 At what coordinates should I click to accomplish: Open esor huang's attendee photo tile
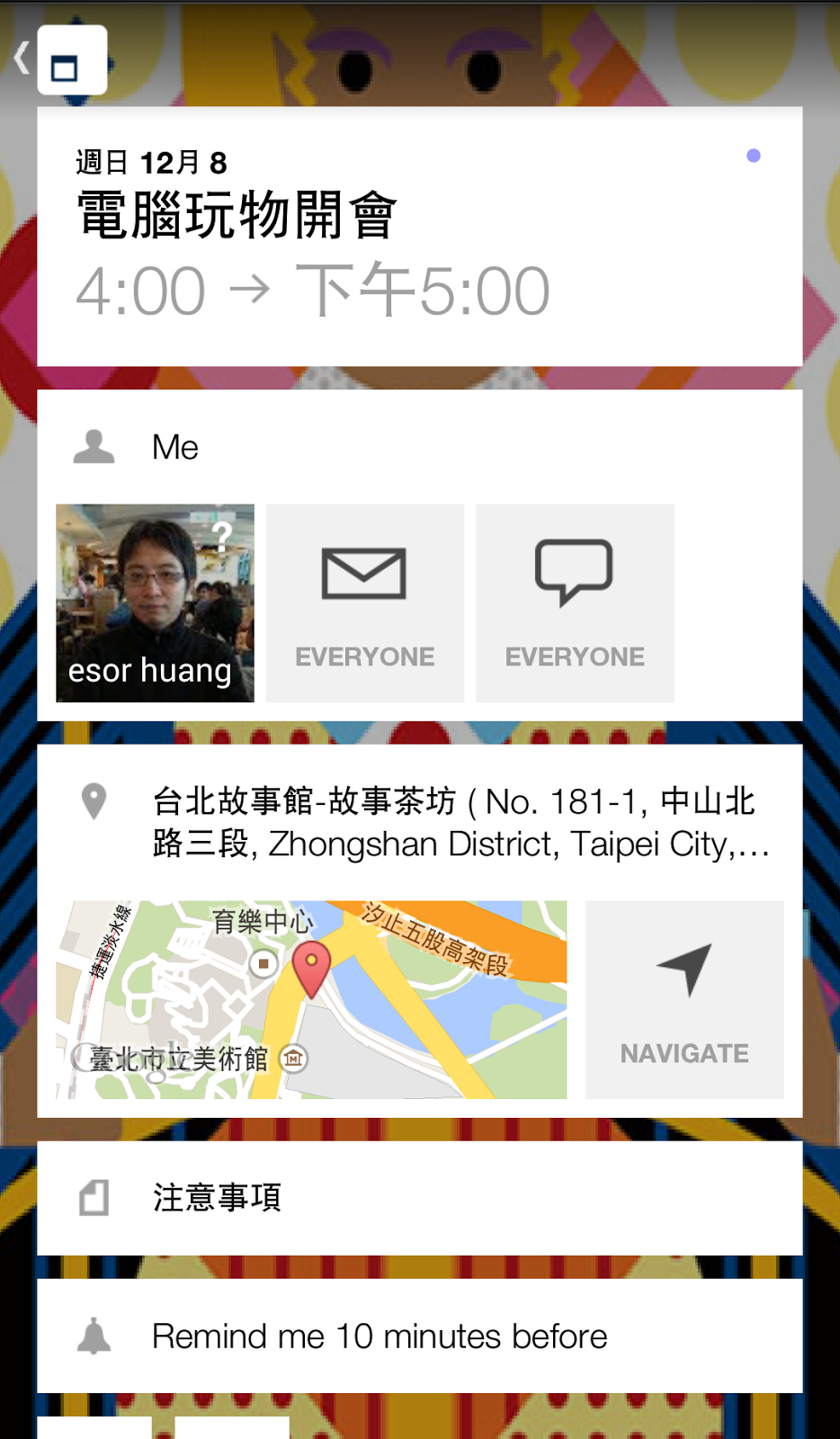click(155, 603)
